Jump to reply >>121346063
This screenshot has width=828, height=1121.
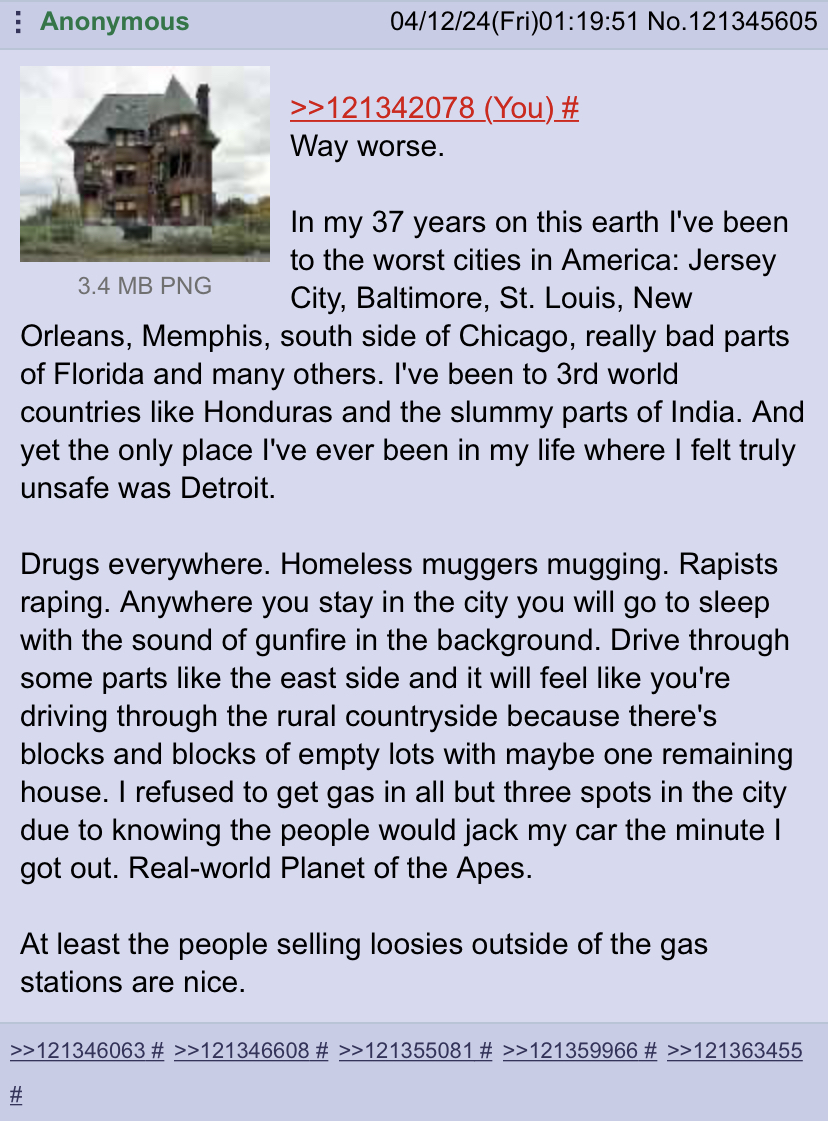click(x=77, y=1050)
